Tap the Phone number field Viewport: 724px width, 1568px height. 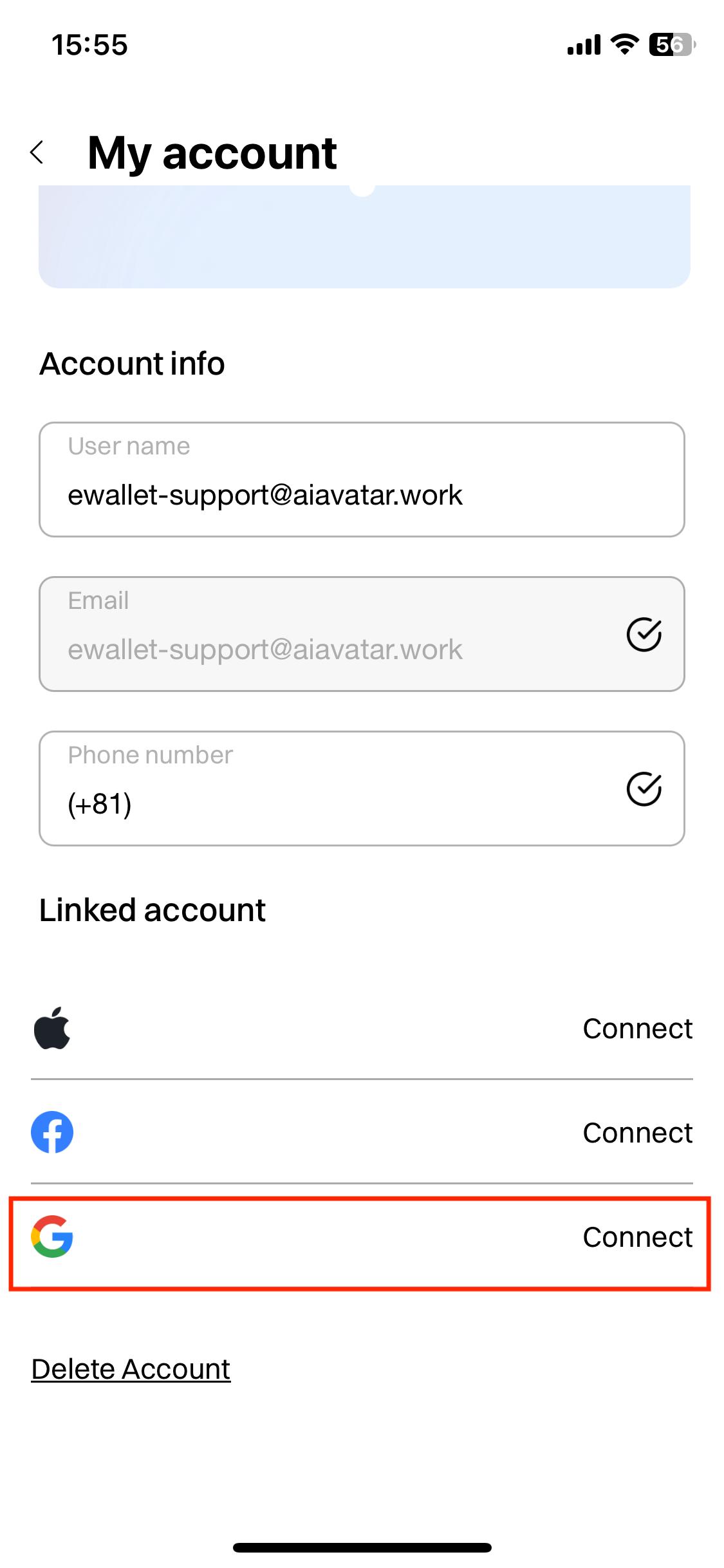362,789
